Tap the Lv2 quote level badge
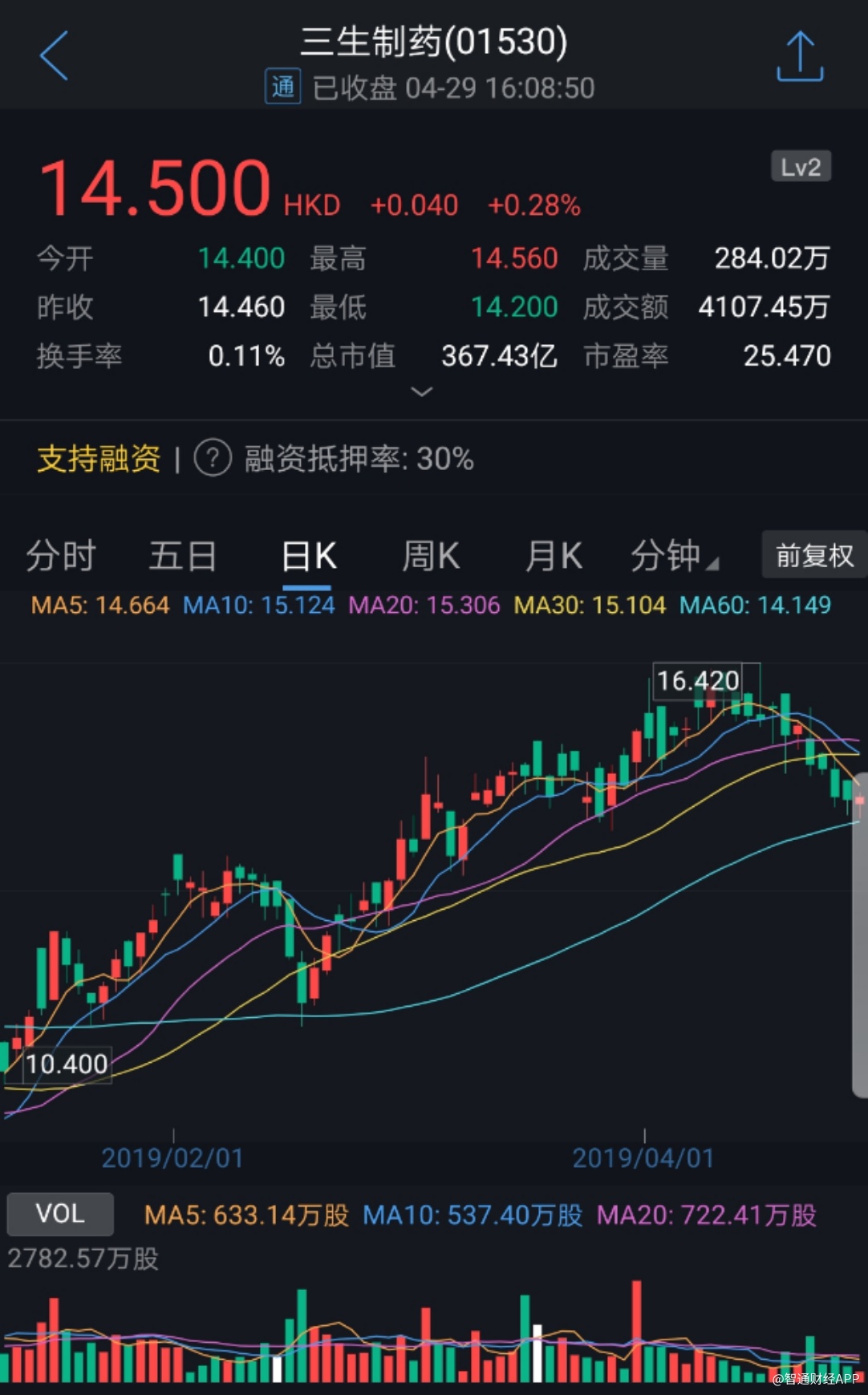Screen dimensions: 868x1395 coord(800,167)
